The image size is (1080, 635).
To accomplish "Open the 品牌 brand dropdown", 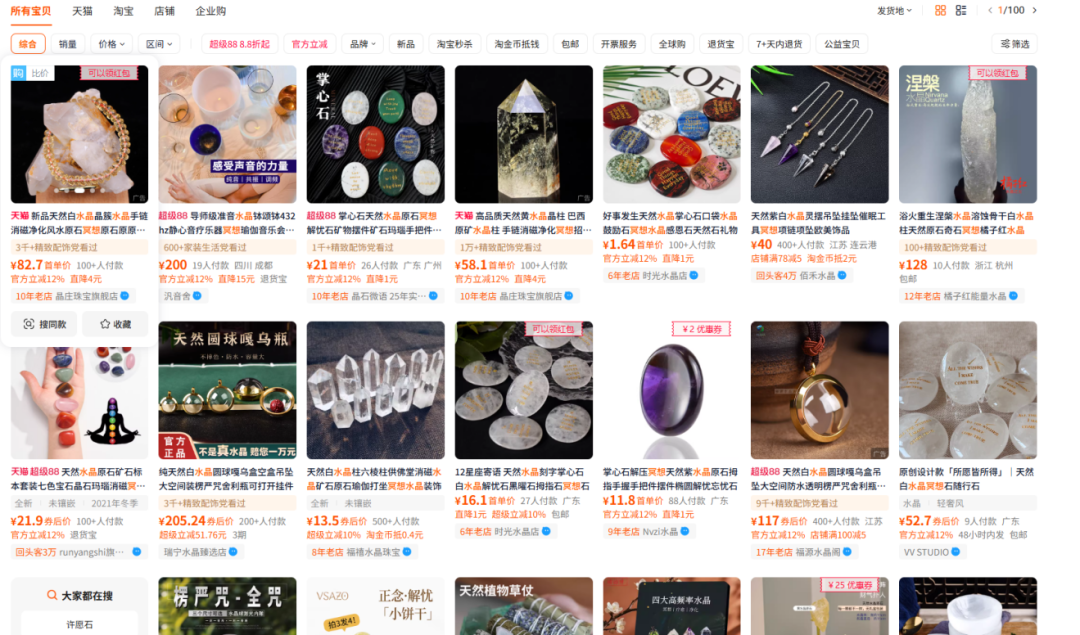I will click(x=360, y=44).
